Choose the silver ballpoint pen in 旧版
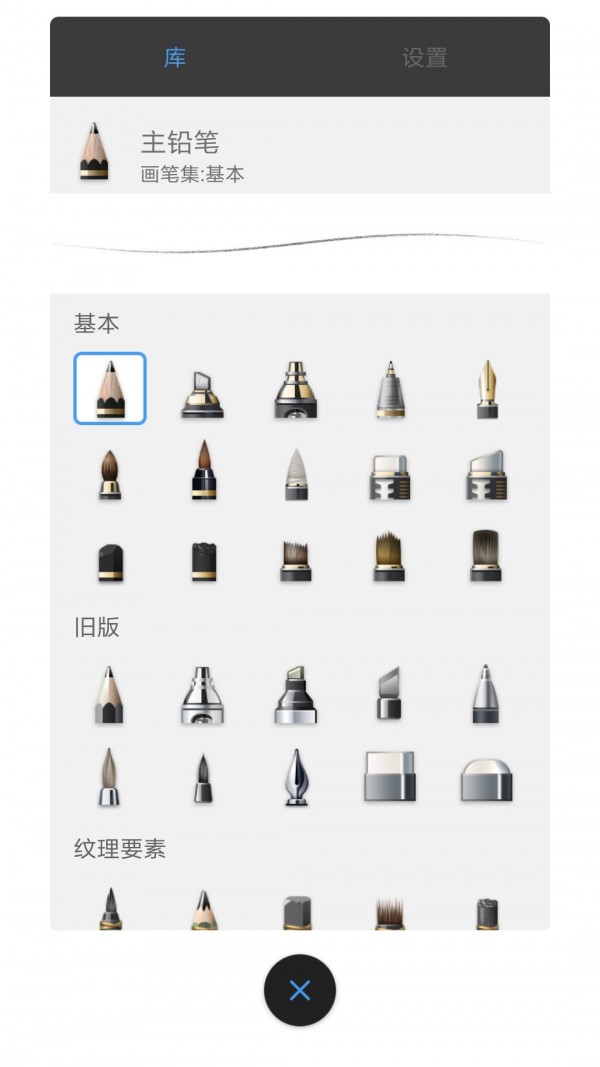 point(487,694)
